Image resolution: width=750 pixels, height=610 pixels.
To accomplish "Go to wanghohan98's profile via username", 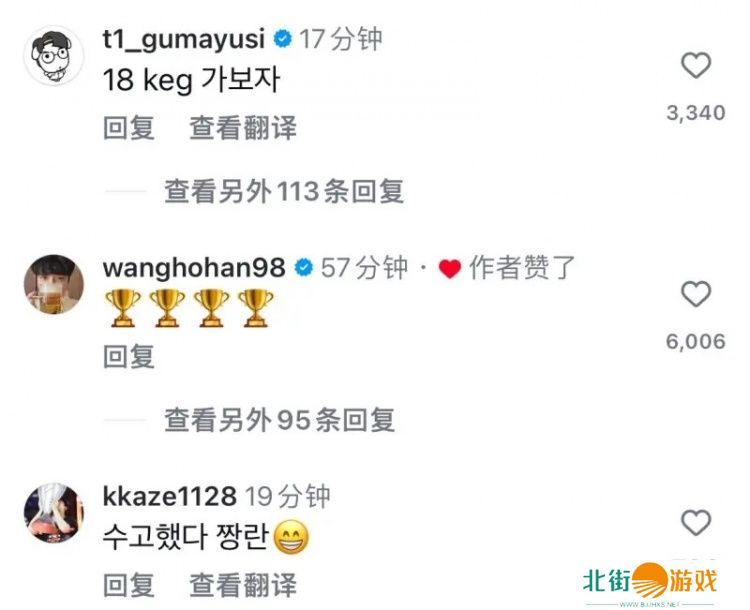I will [x=194, y=268].
